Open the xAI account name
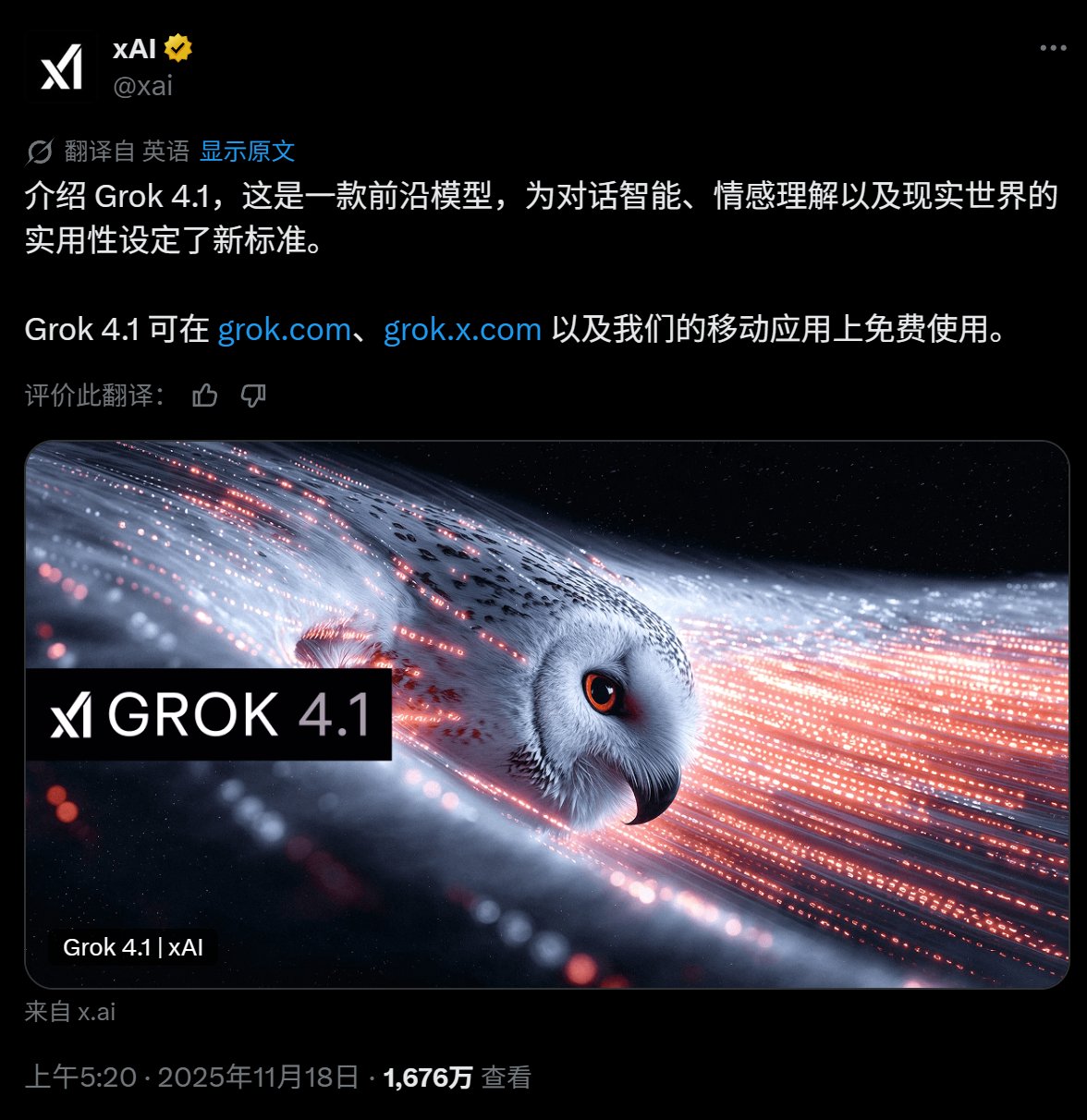1087x1120 pixels. coord(134,48)
